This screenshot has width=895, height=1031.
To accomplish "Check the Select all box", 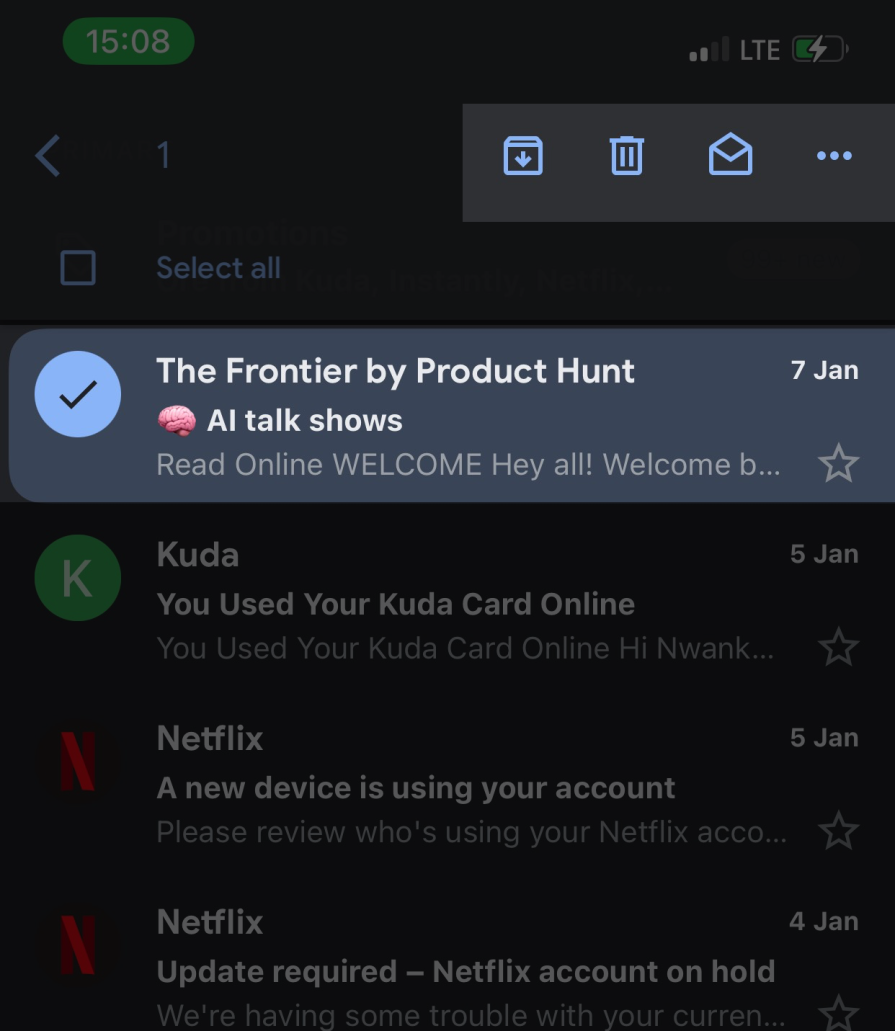I will 78,268.
